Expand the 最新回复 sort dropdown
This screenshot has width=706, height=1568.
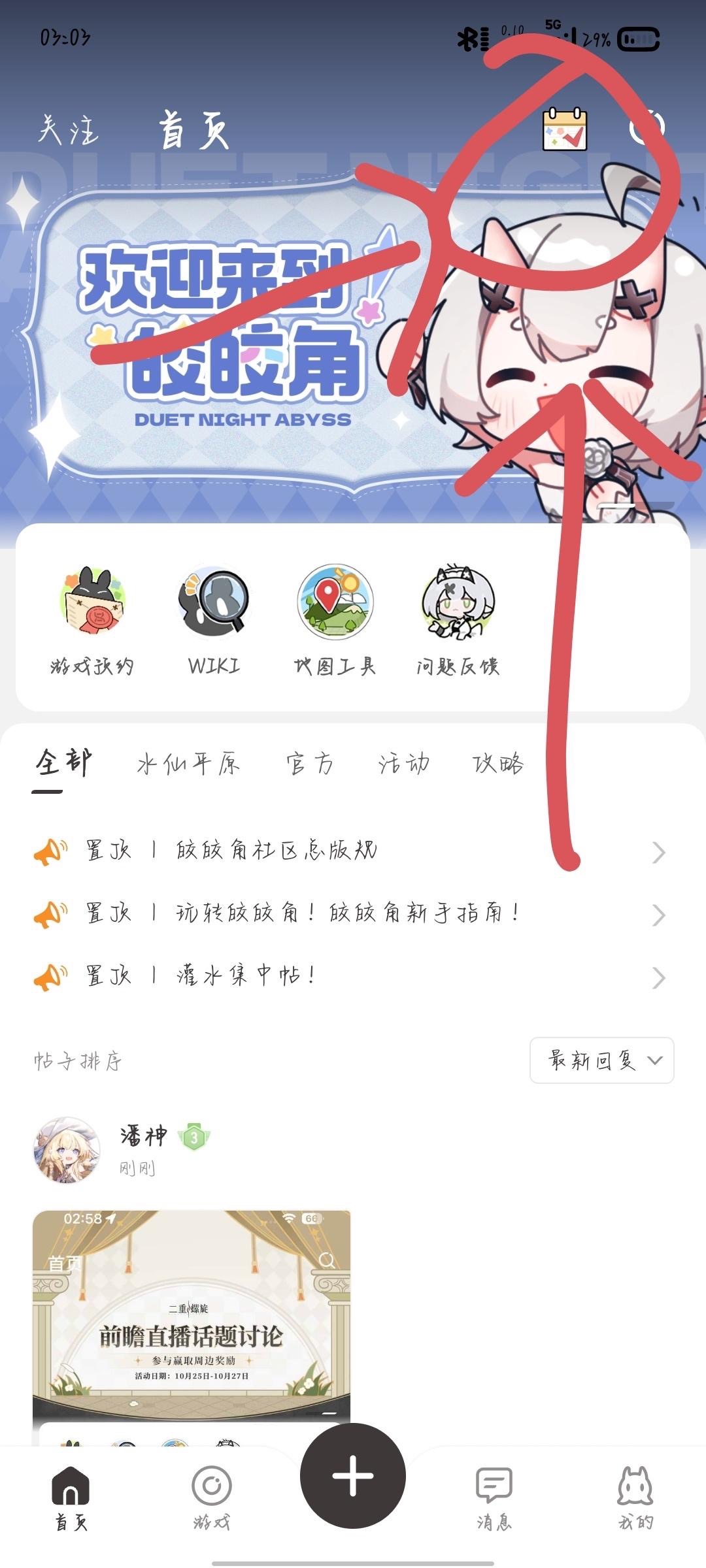coord(601,1060)
